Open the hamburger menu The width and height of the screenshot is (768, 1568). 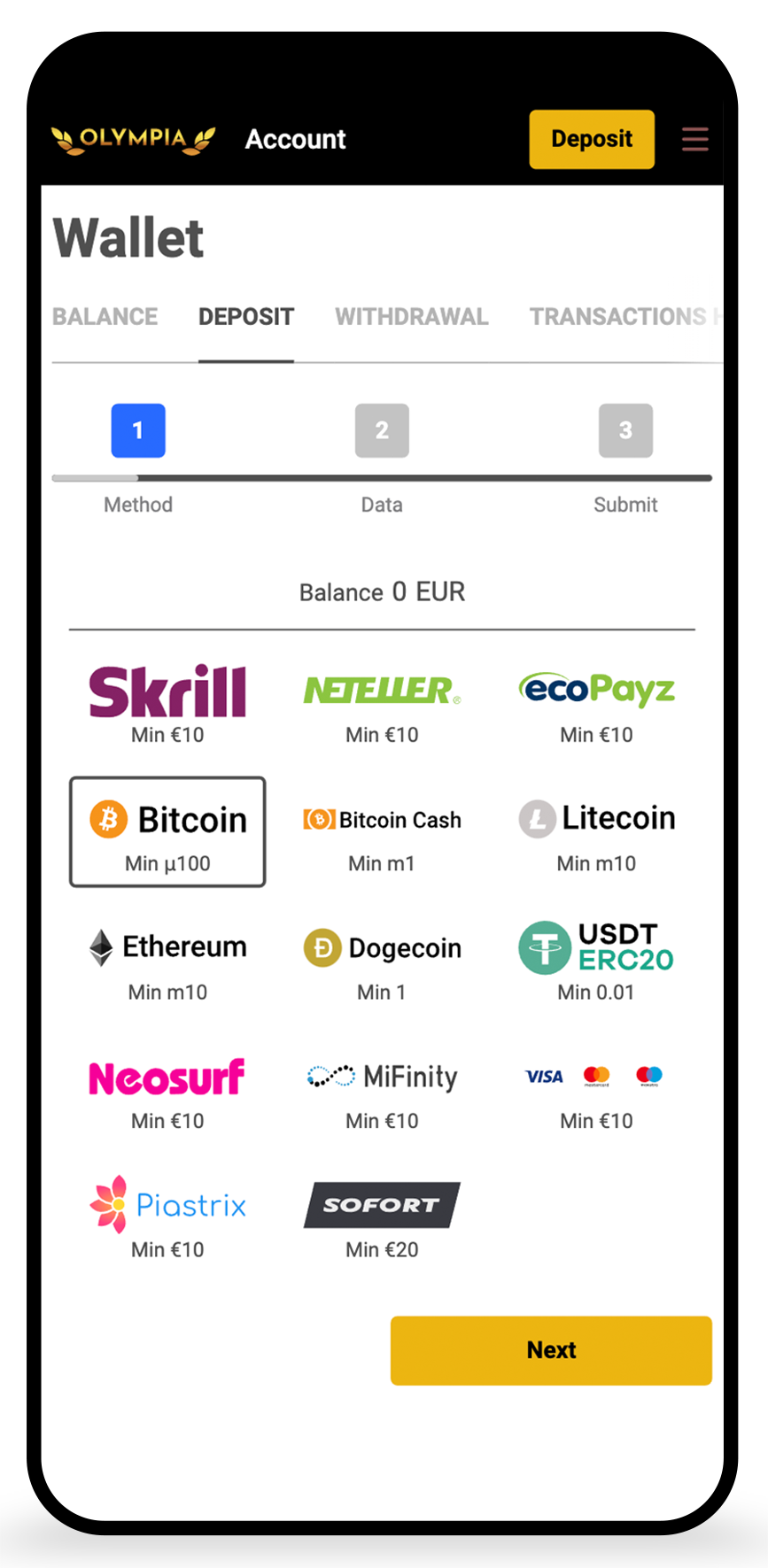pyautogui.click(x=694, y=139)
